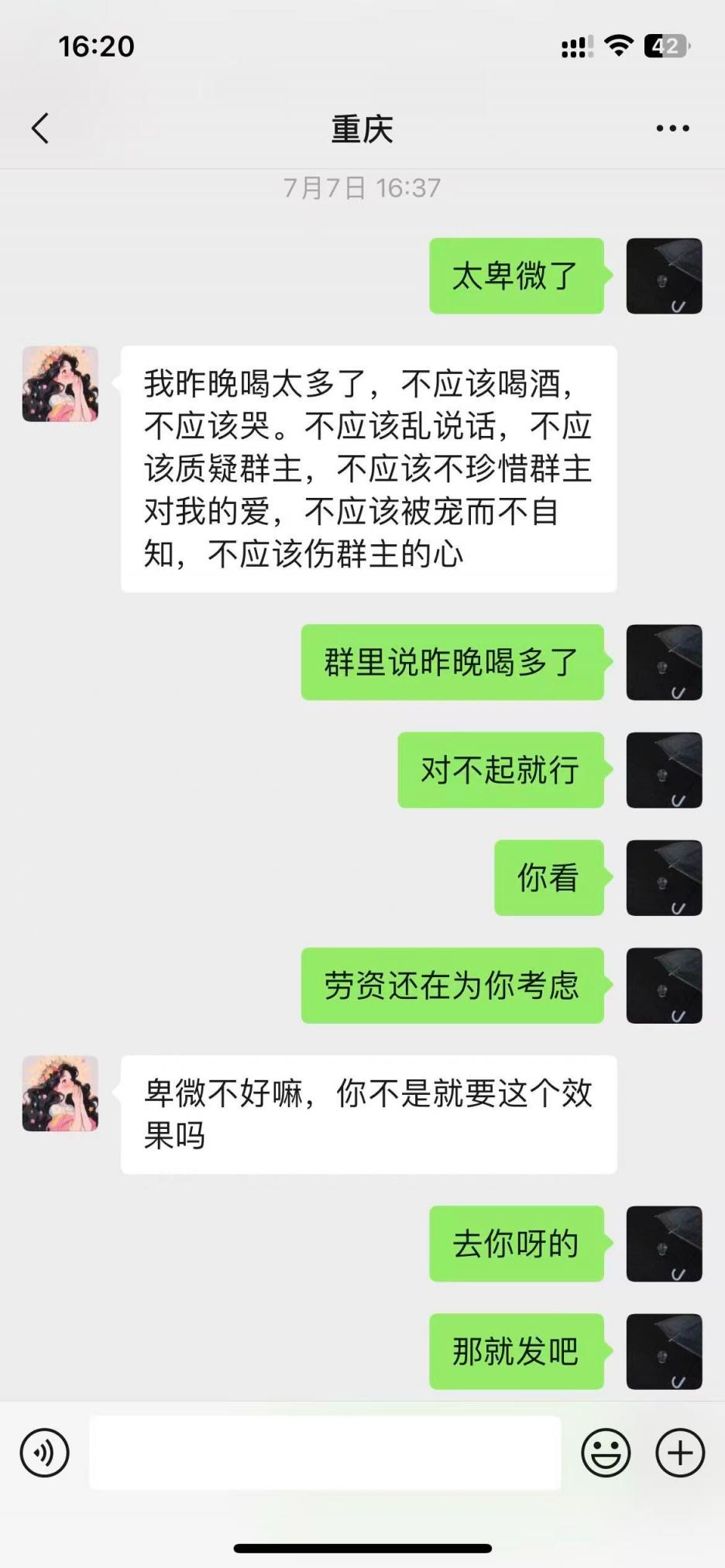Viewport: 725px width, 1568px height.
Task: Open contact avatar beside 我昨晚喝太多了 message
Action: pos(60,384)
